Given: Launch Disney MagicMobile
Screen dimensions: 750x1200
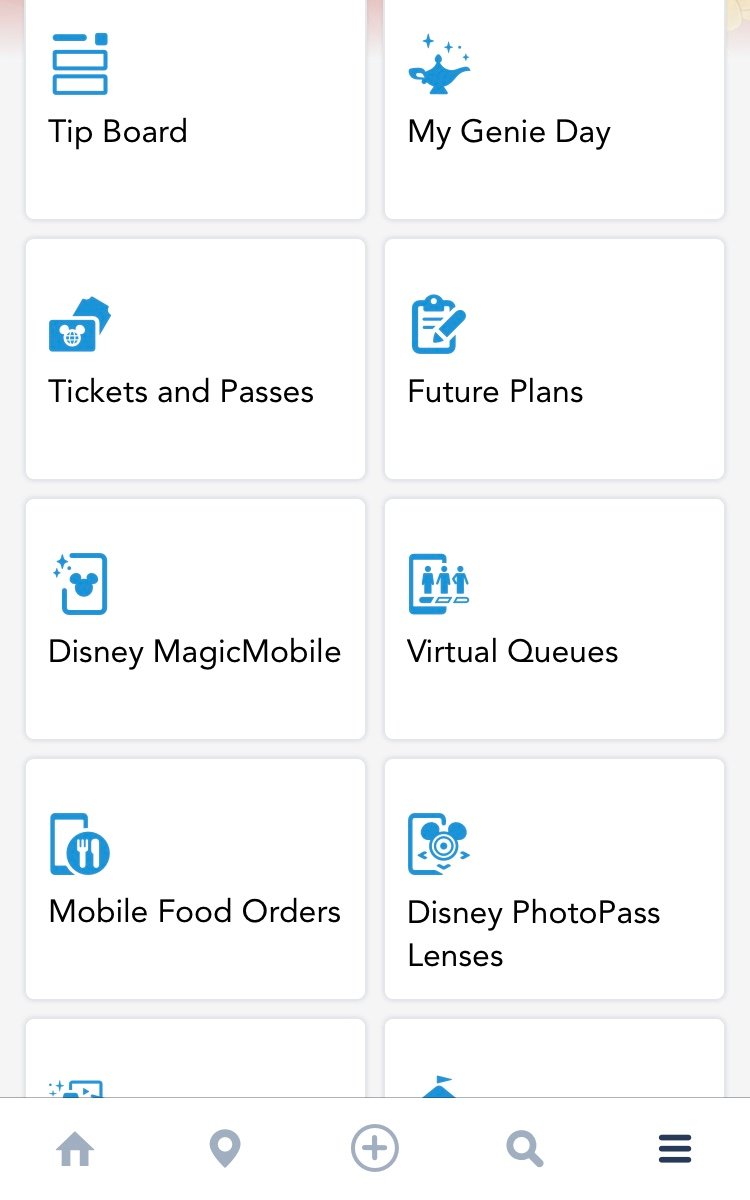Looking at the screenshot, I should click(x=195, y=619).
